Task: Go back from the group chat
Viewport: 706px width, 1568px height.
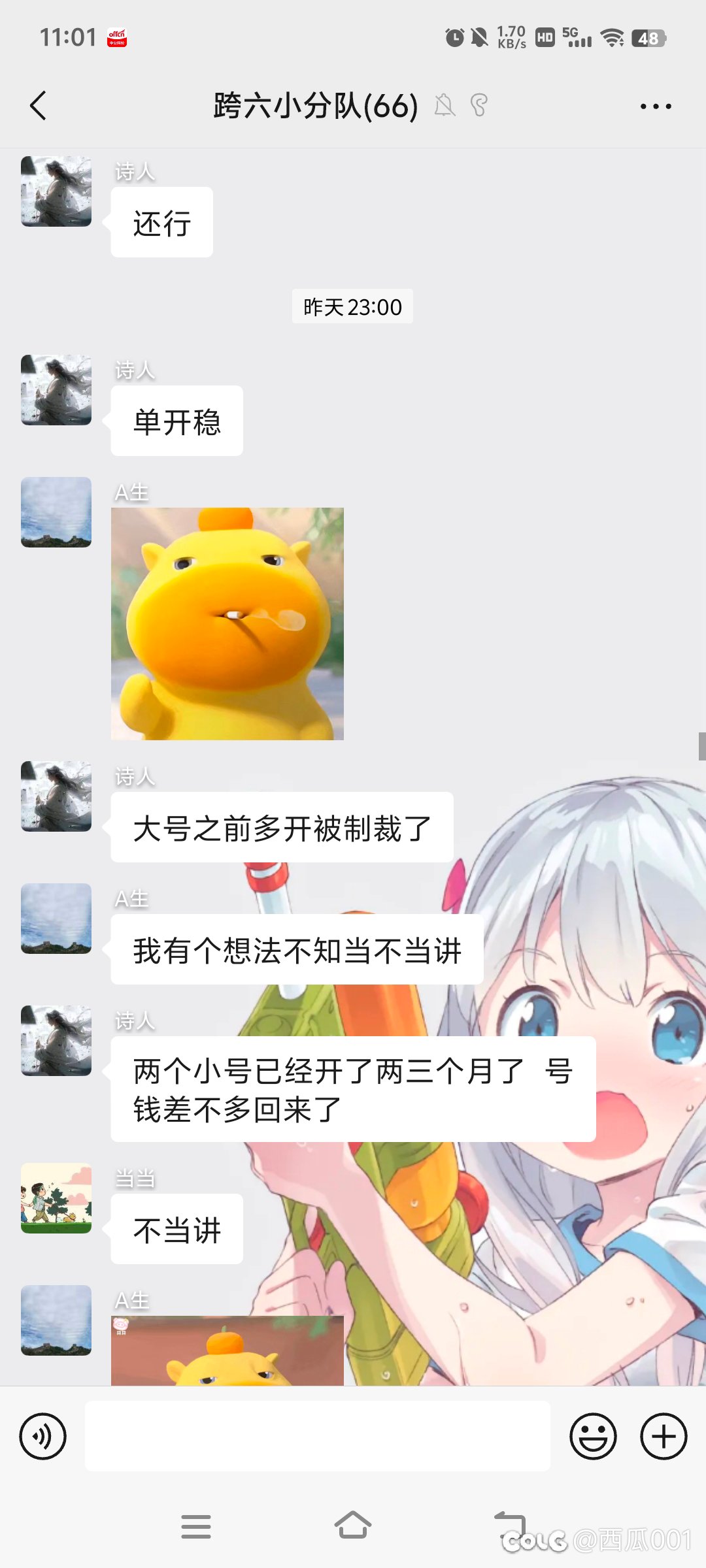Action: pos(39,106)
